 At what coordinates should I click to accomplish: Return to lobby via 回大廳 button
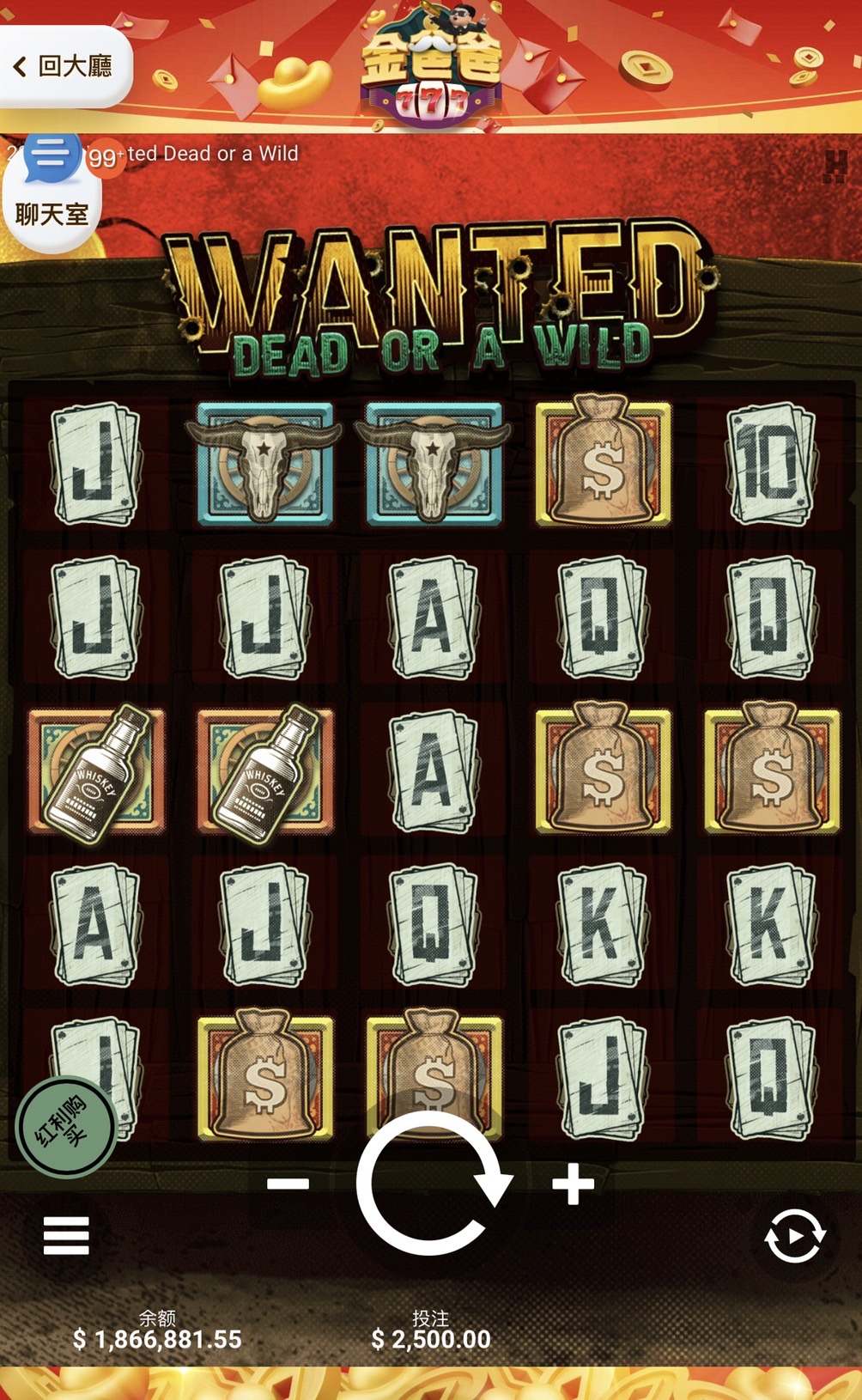[x=64, y=66]
